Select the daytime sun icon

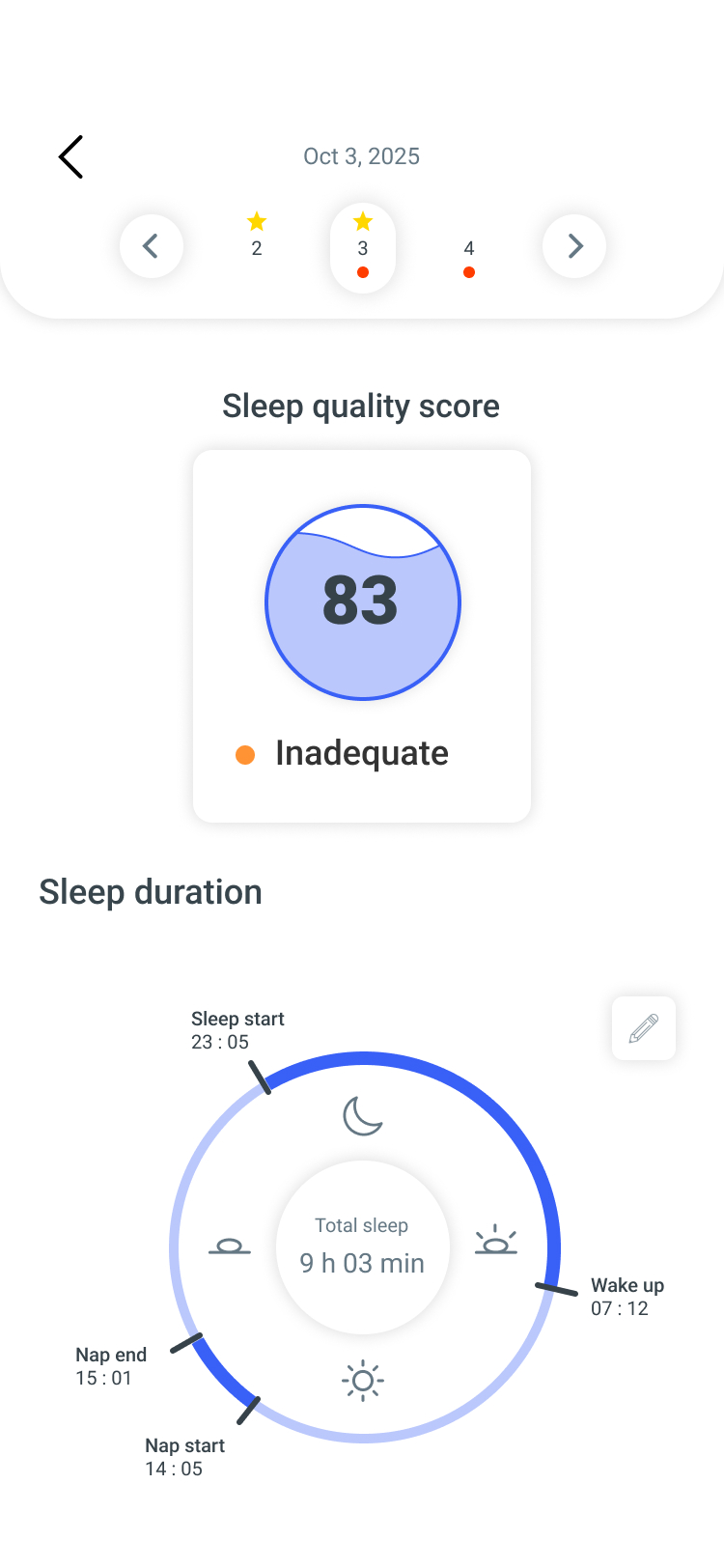[362, 1381]
